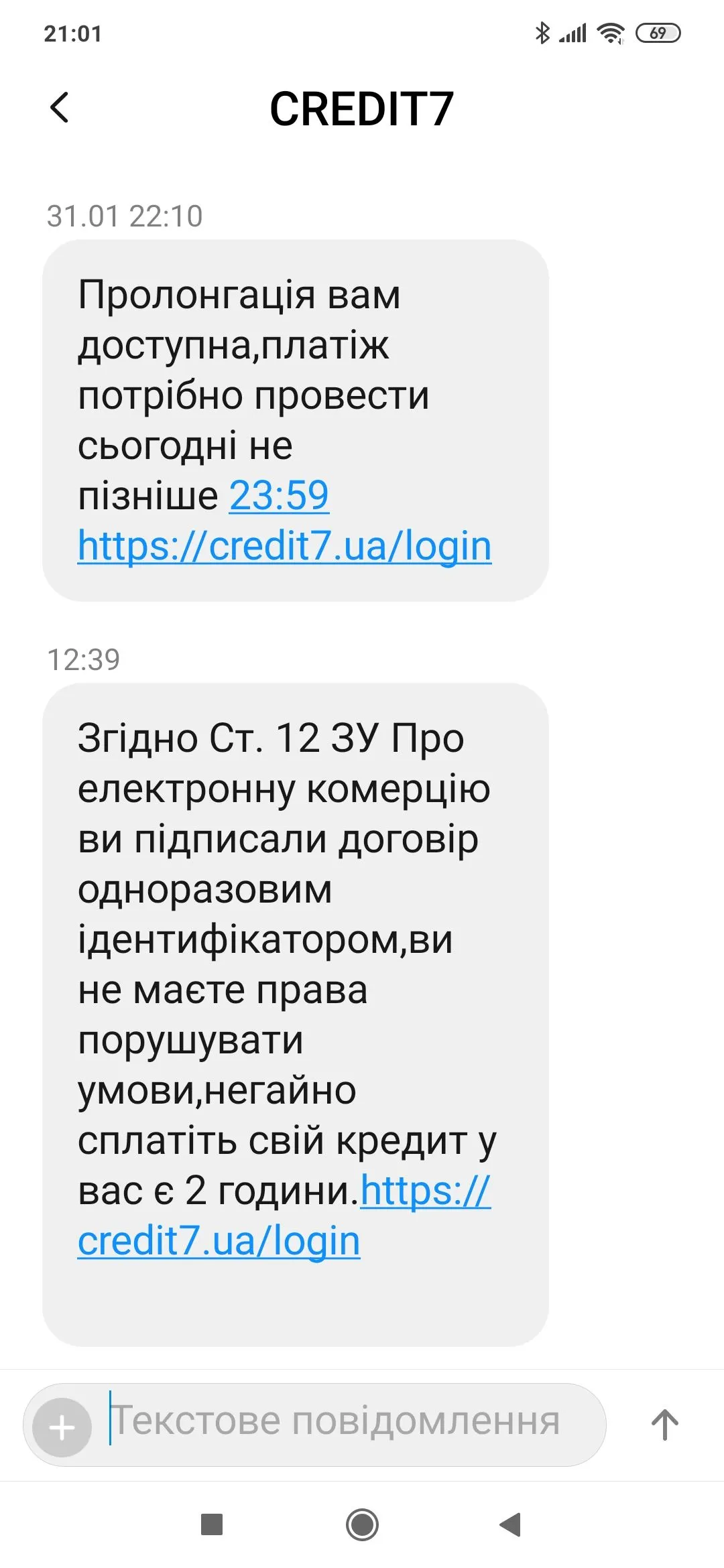Open credit7.ua/login link in 12:39 message
Image resolution: width=724 pixels, height=1568 pixels.
click(x=219, y=1240)
